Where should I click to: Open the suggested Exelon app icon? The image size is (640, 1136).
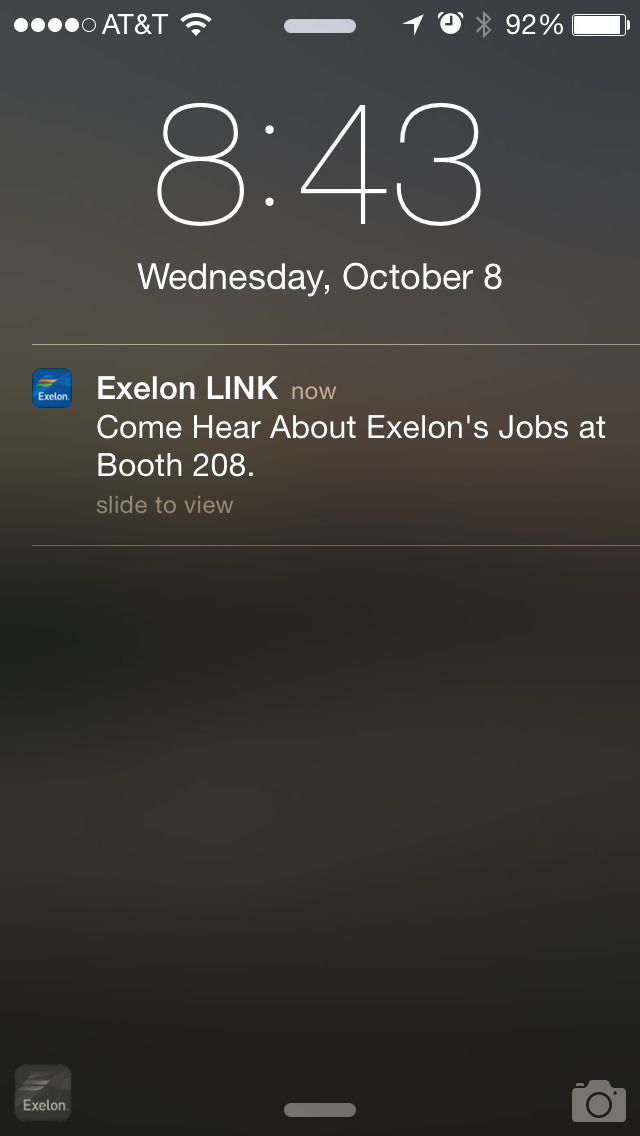click(x=43, y=1093)
